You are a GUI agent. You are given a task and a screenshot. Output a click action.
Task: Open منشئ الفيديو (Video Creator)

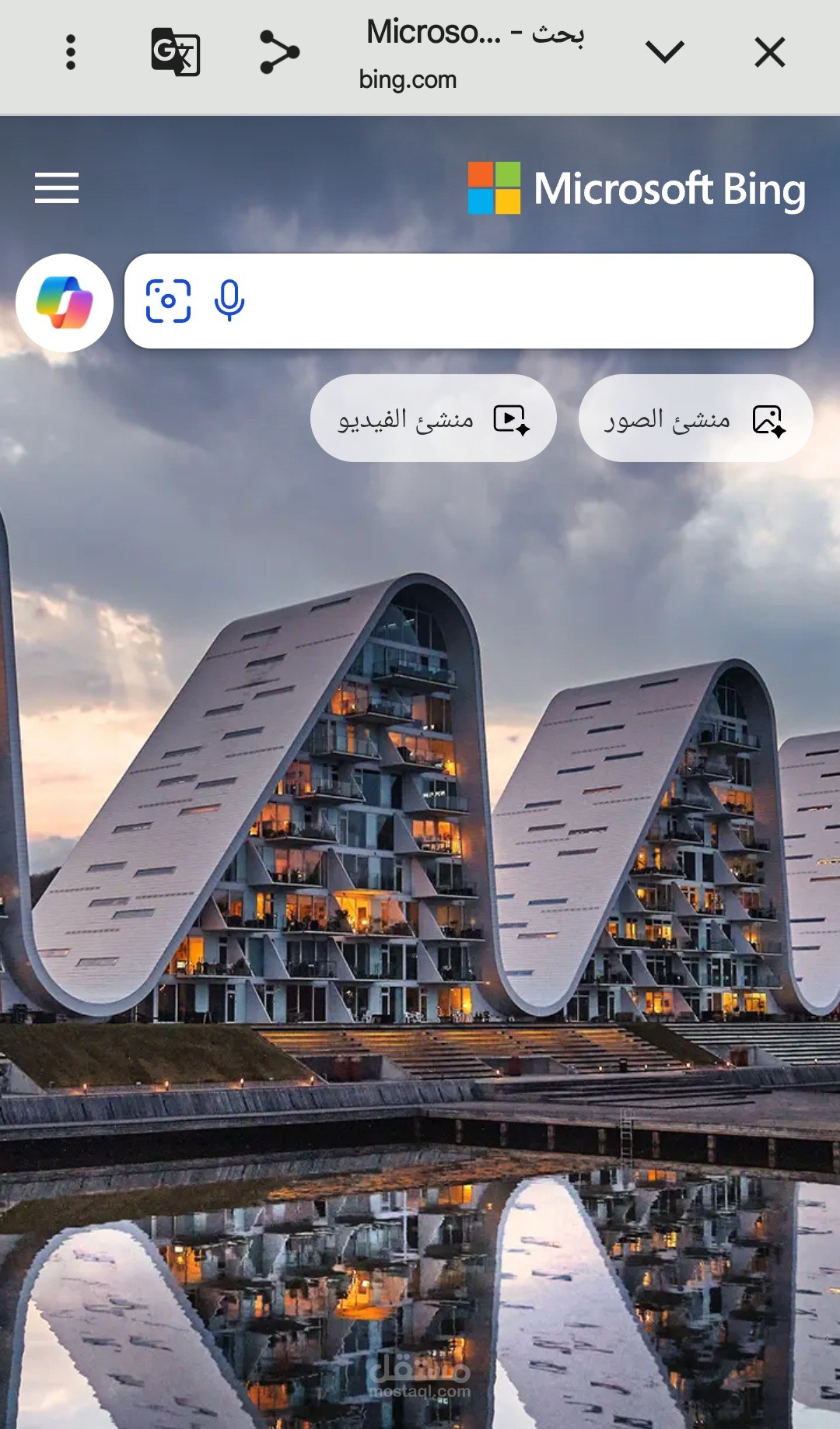pyautogui.click(x=434, y=418)
